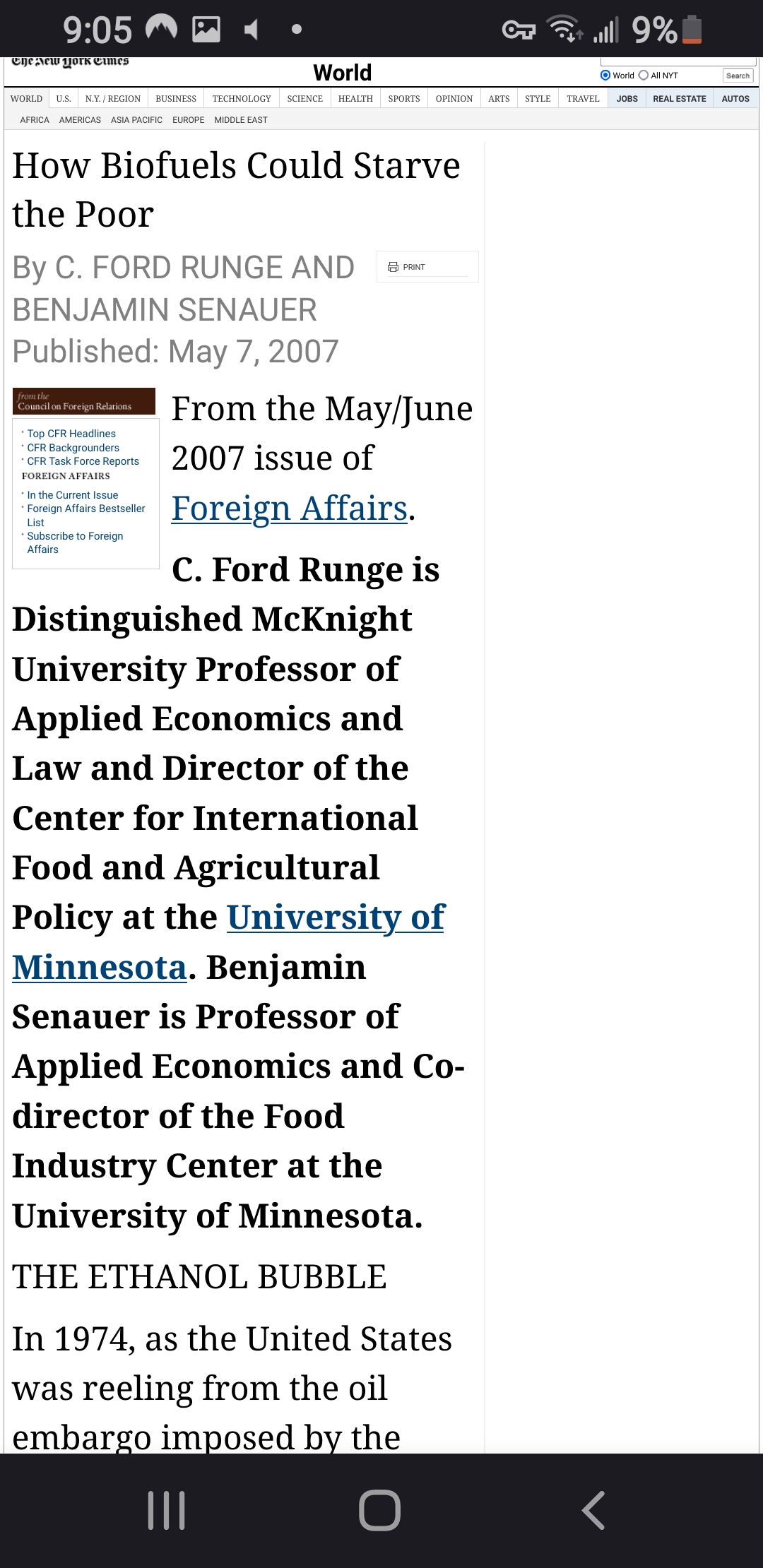Select the Middle East subsection
The height and width of the screenshot is (1568, 763).
point(241,120)
